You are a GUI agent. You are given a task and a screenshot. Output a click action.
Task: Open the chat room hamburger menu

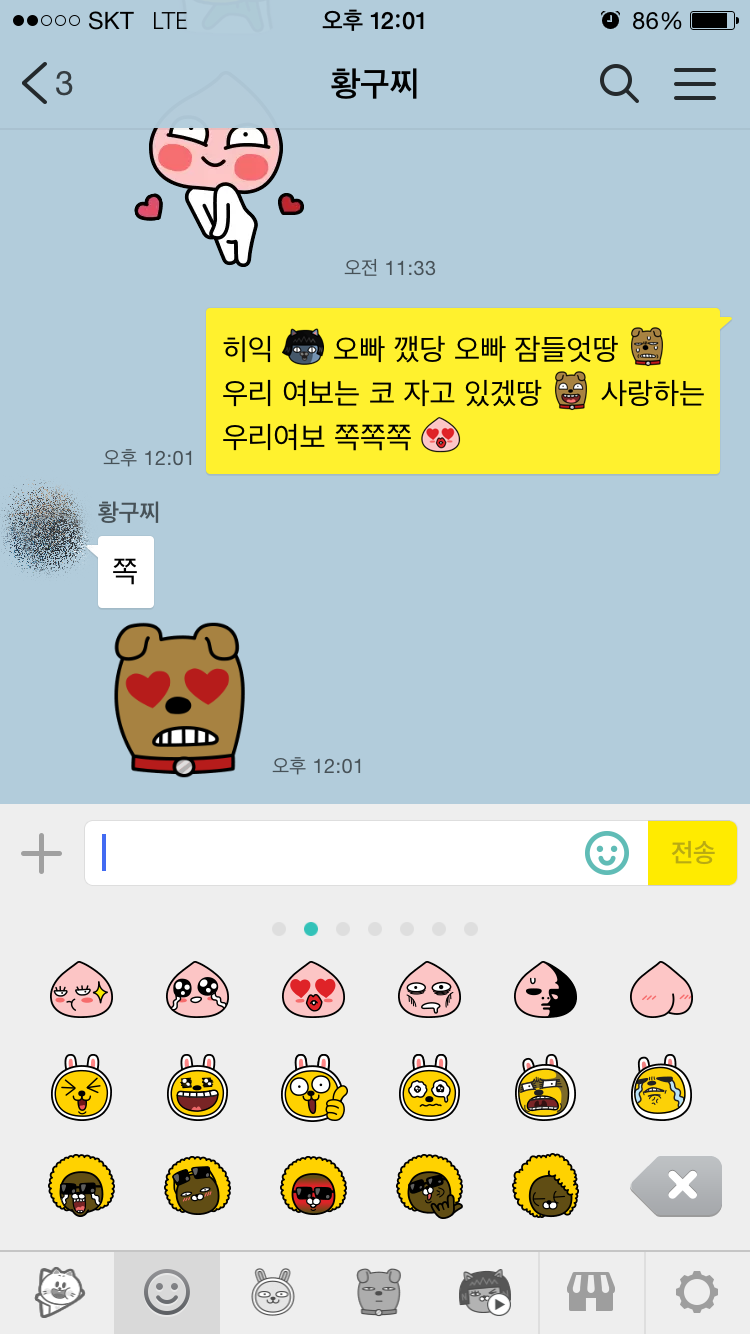point(695,84)
